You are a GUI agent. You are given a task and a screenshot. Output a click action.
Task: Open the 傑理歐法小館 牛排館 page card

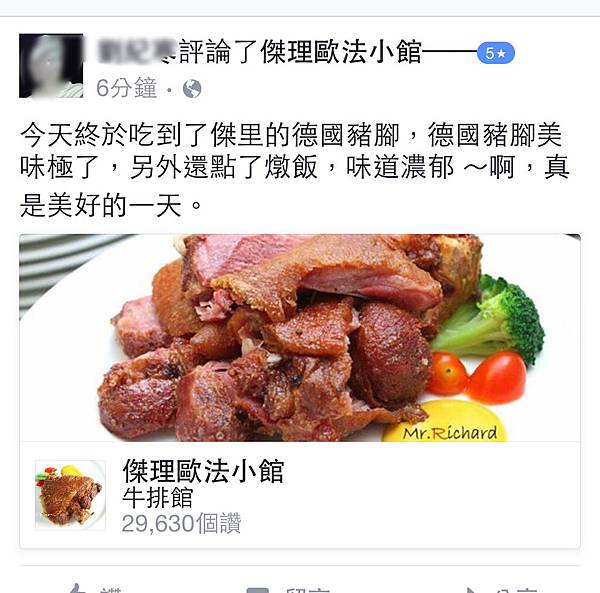pos(300,496)
